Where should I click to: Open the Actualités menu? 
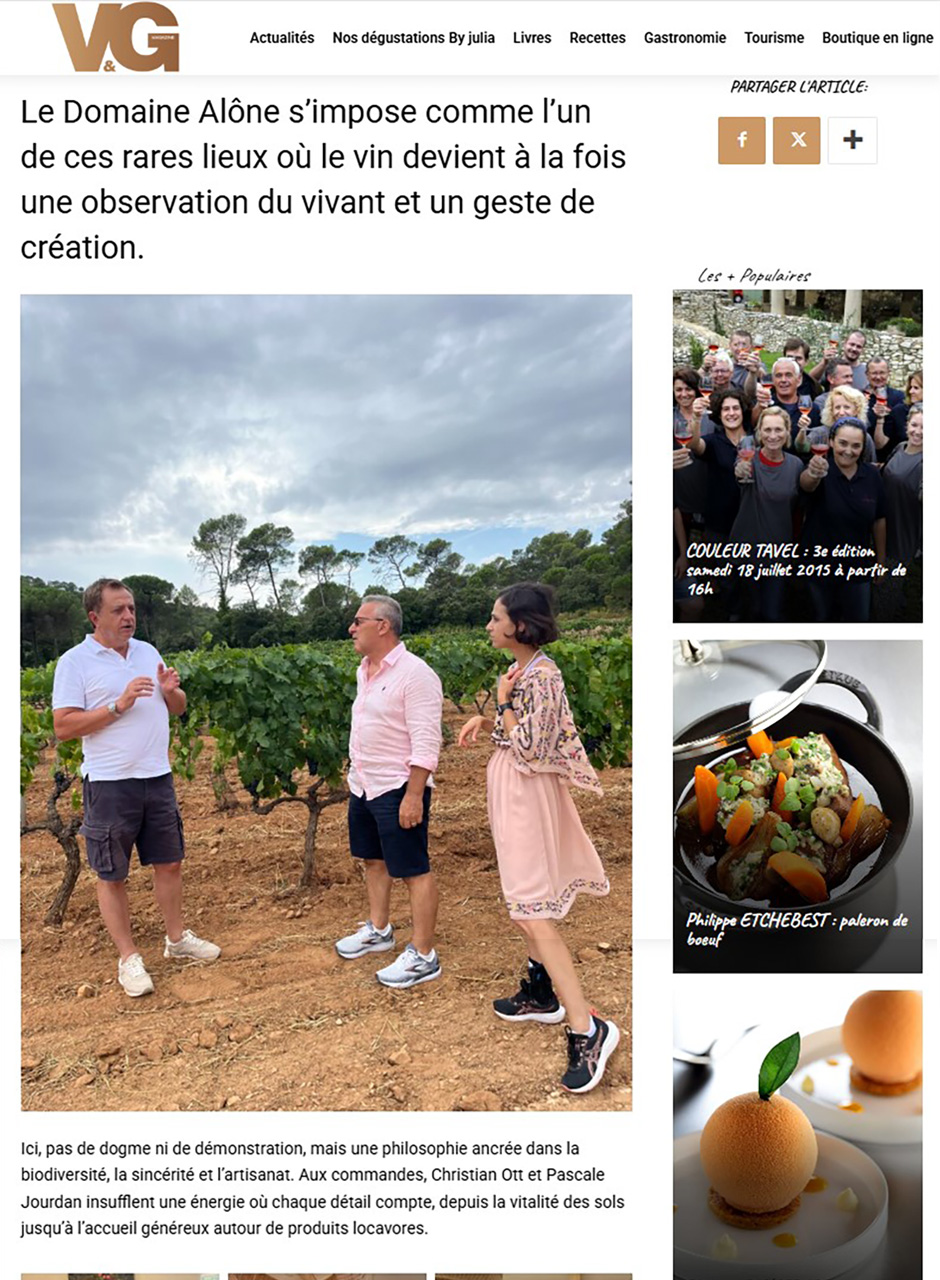click(x=281, y=38)
